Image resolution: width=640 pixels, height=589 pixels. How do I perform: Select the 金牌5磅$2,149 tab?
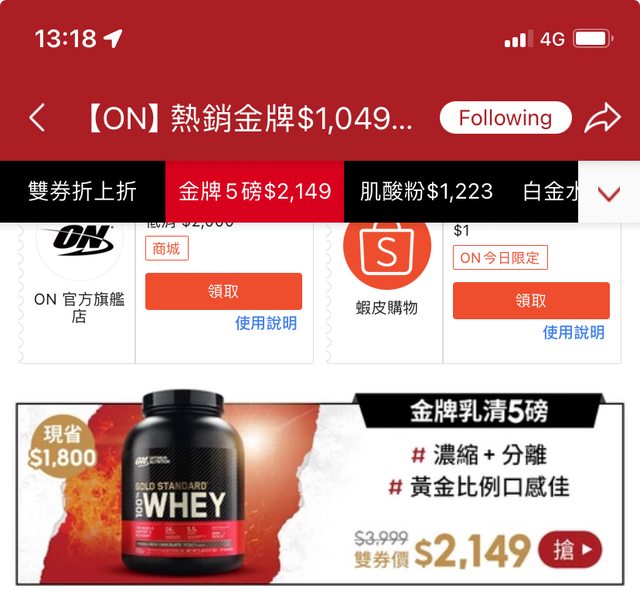click(x=254, y=191)
